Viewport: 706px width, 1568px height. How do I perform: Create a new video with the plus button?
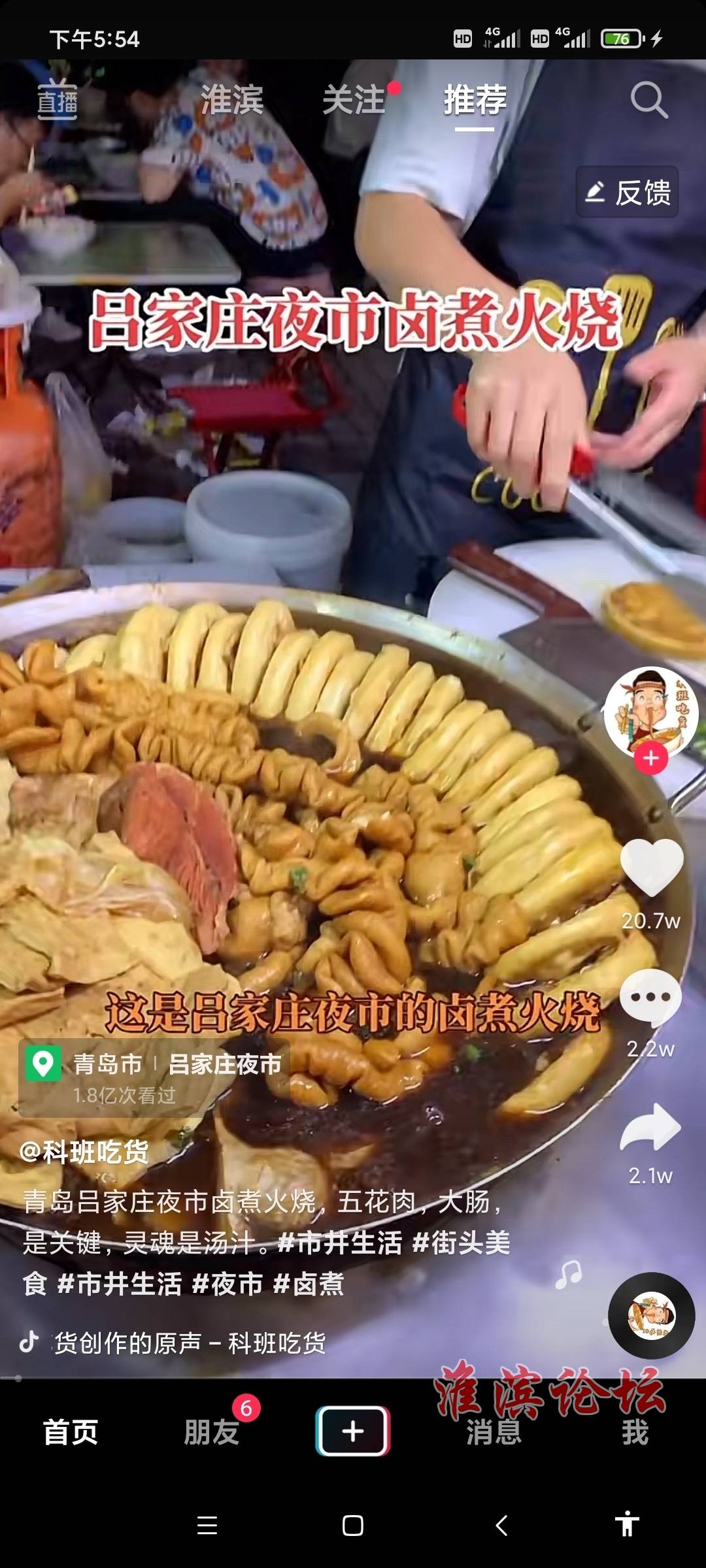pos(353,1431)
